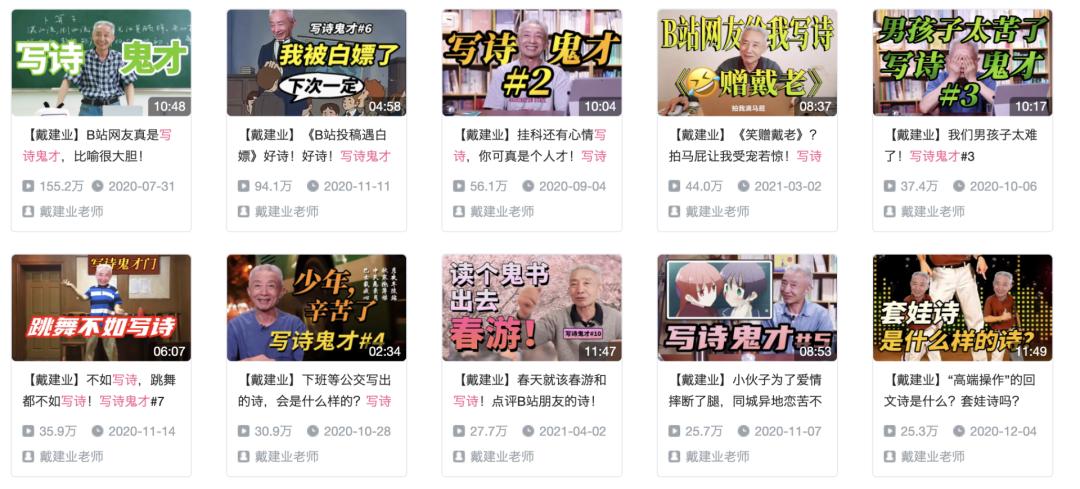1080x489 pixels.
Task: Open the video "高端操作"的回文诗 套娃诗
Action: tap(962, 308)
